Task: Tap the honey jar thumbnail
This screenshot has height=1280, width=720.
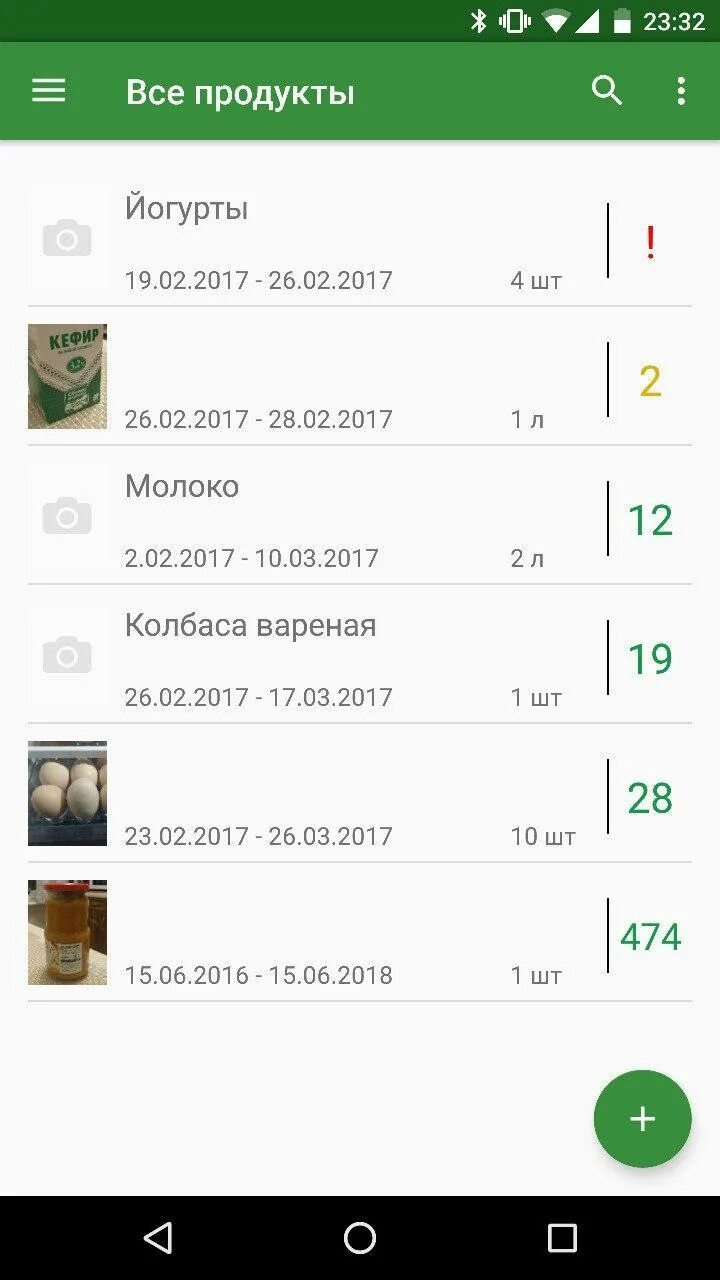Action: tap(66, 932)
